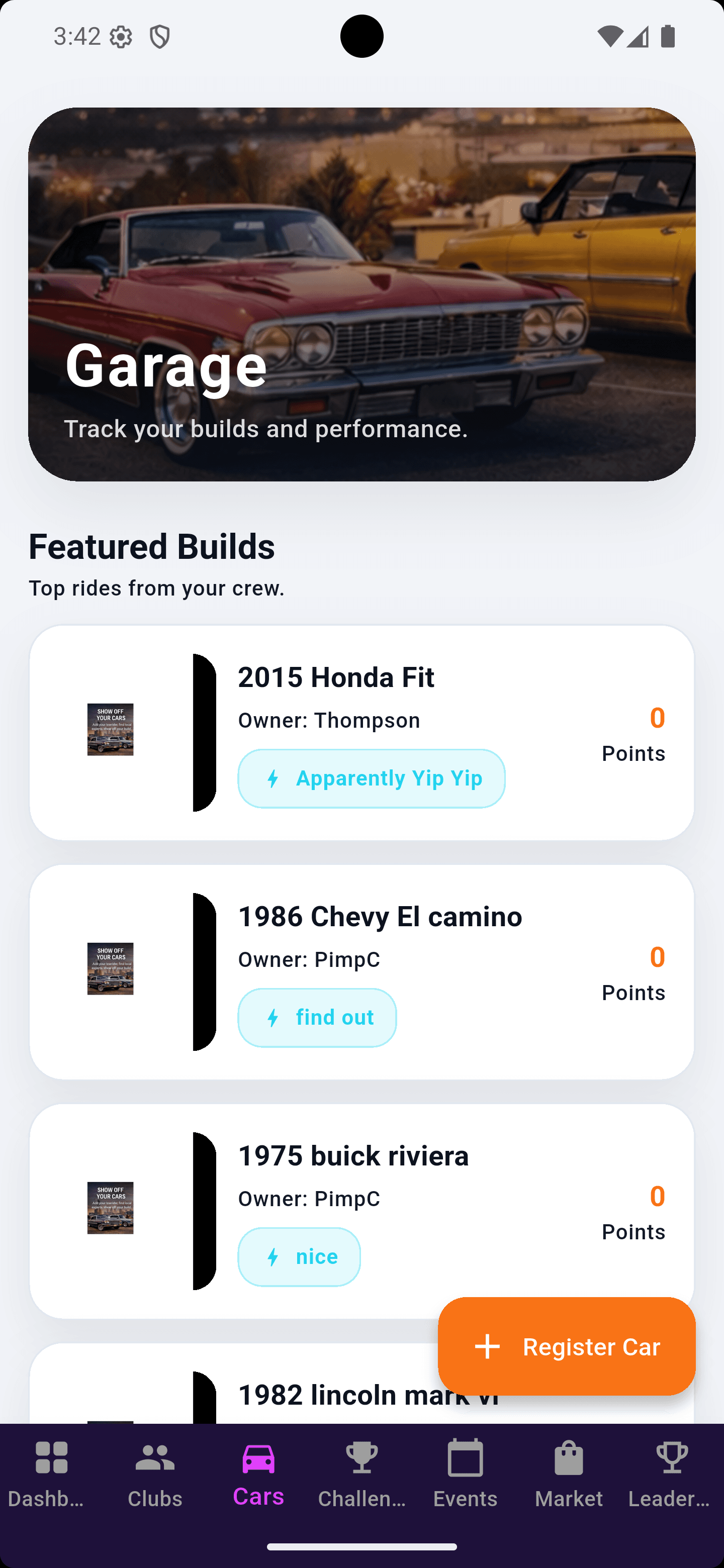Tap the lightning bolt in the find out chip
724x1568 pixels.
[274, 1017]
